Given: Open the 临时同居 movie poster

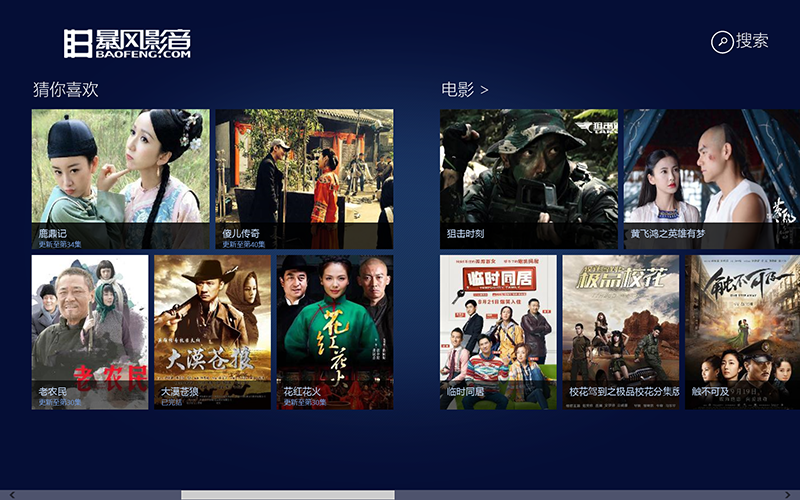Looking at the screenshot, I should [498, 331].
